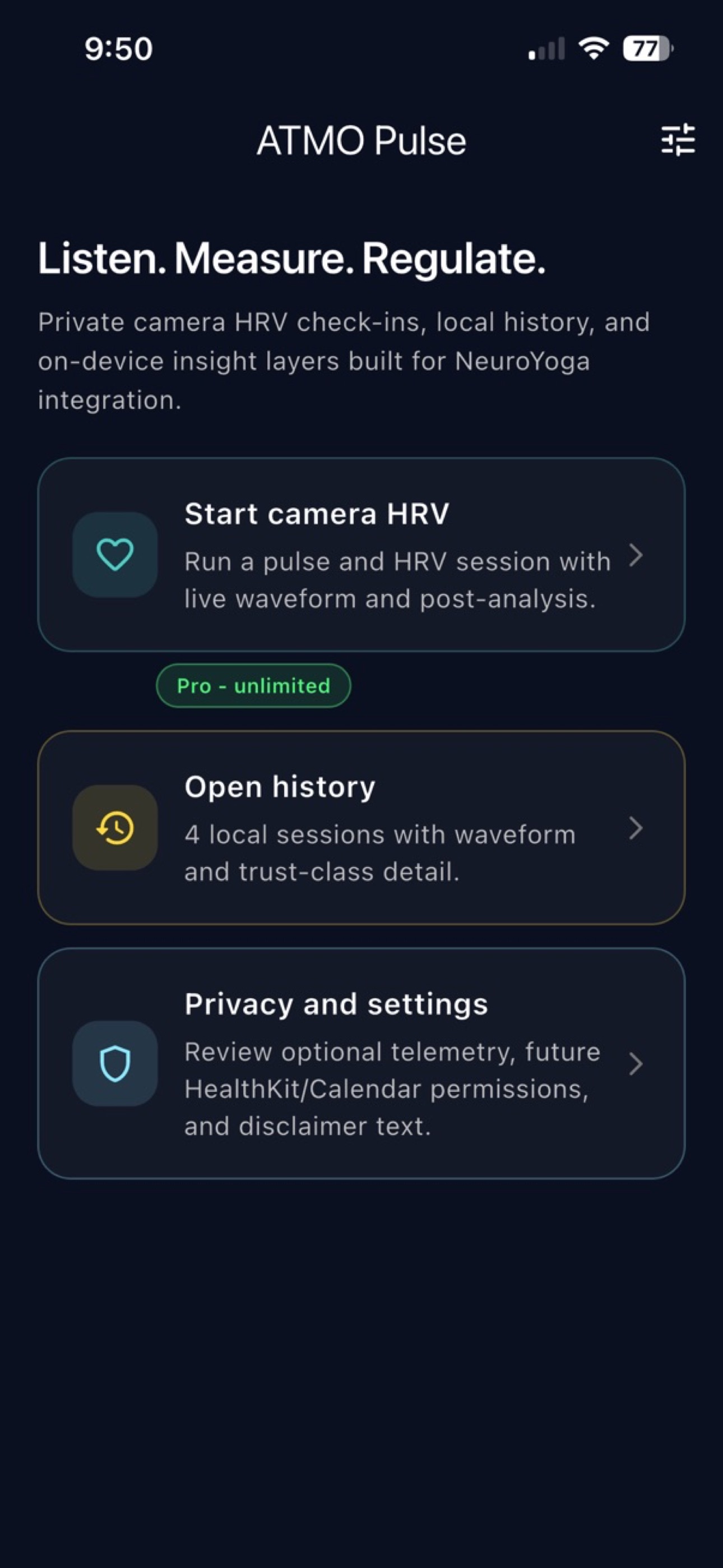Expand the Start camera HRV chevron

638,555
